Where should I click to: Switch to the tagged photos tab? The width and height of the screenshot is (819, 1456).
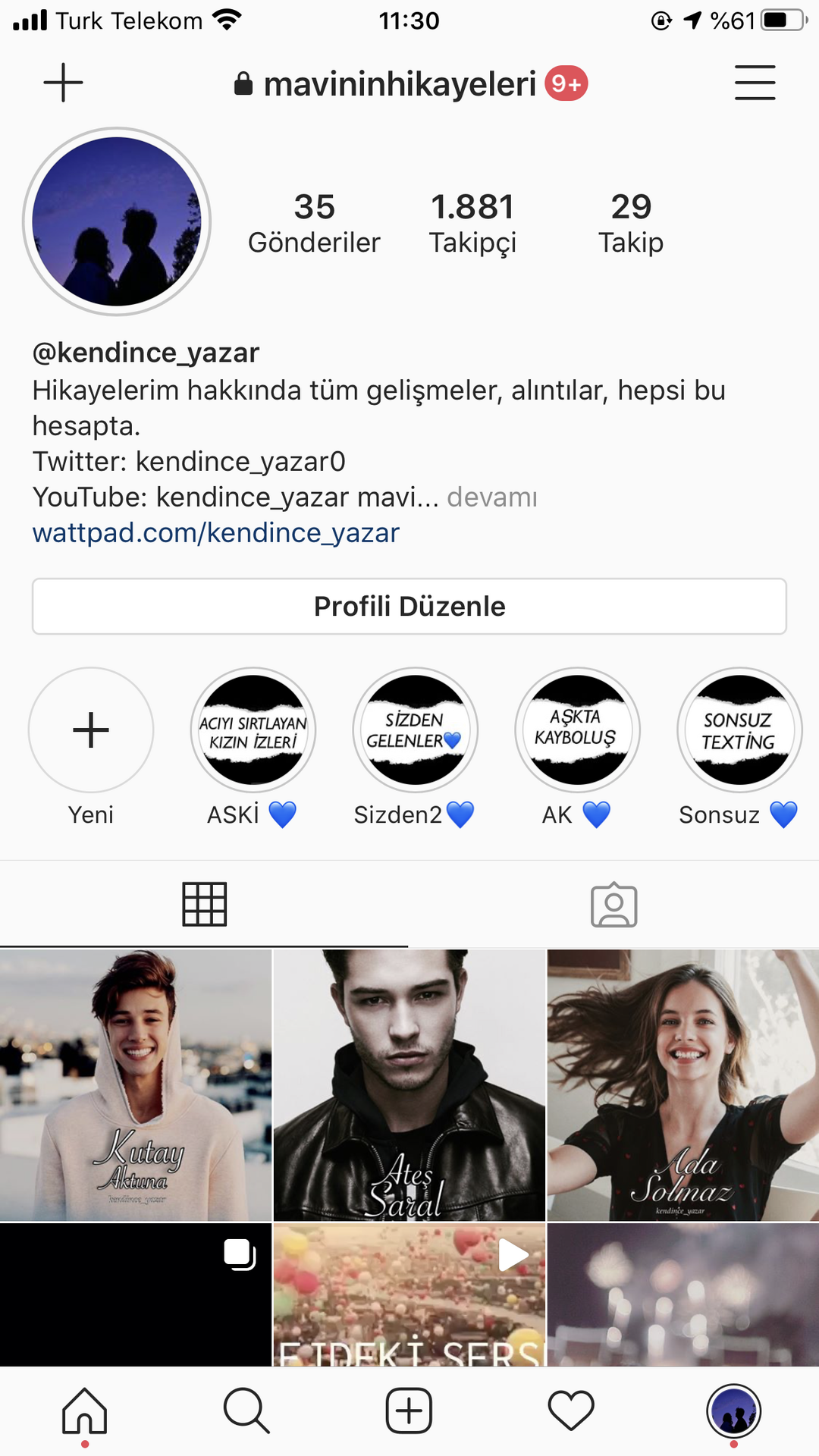coord(613,905)
